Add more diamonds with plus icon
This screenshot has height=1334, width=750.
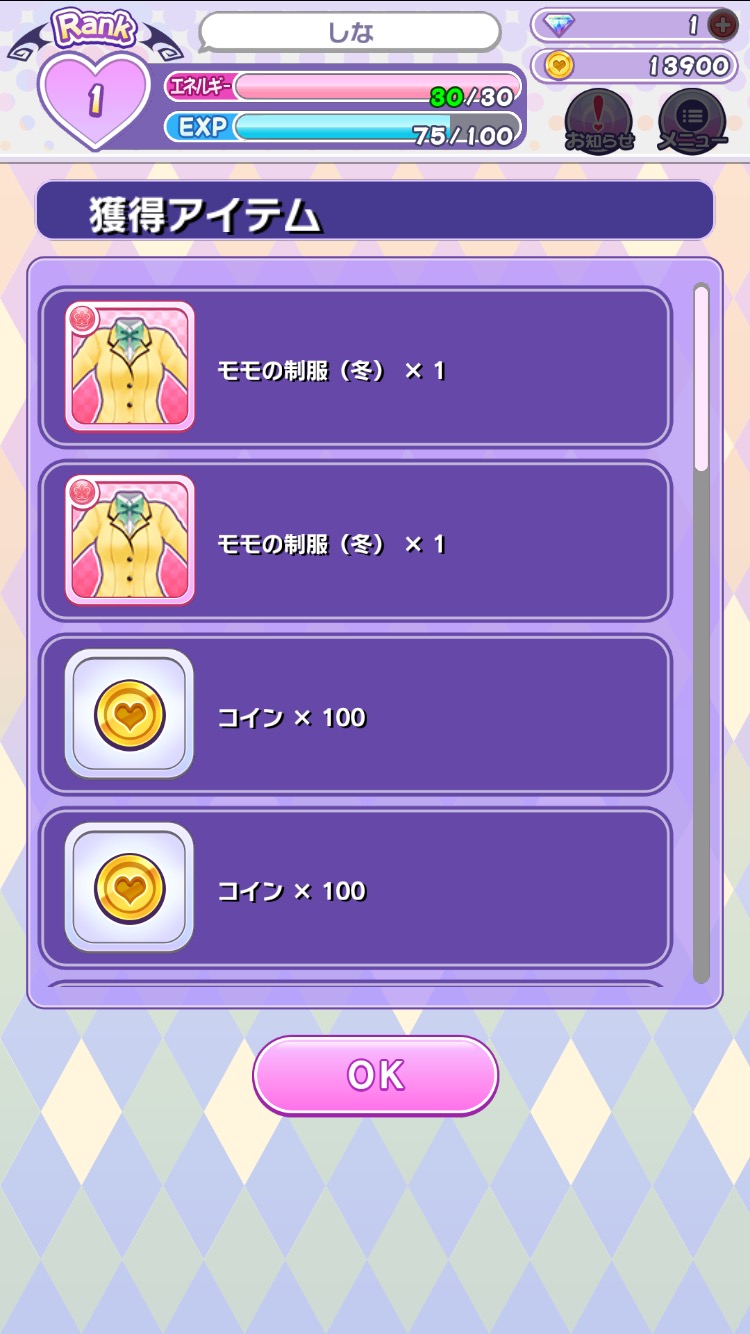[x=722, y=25]
